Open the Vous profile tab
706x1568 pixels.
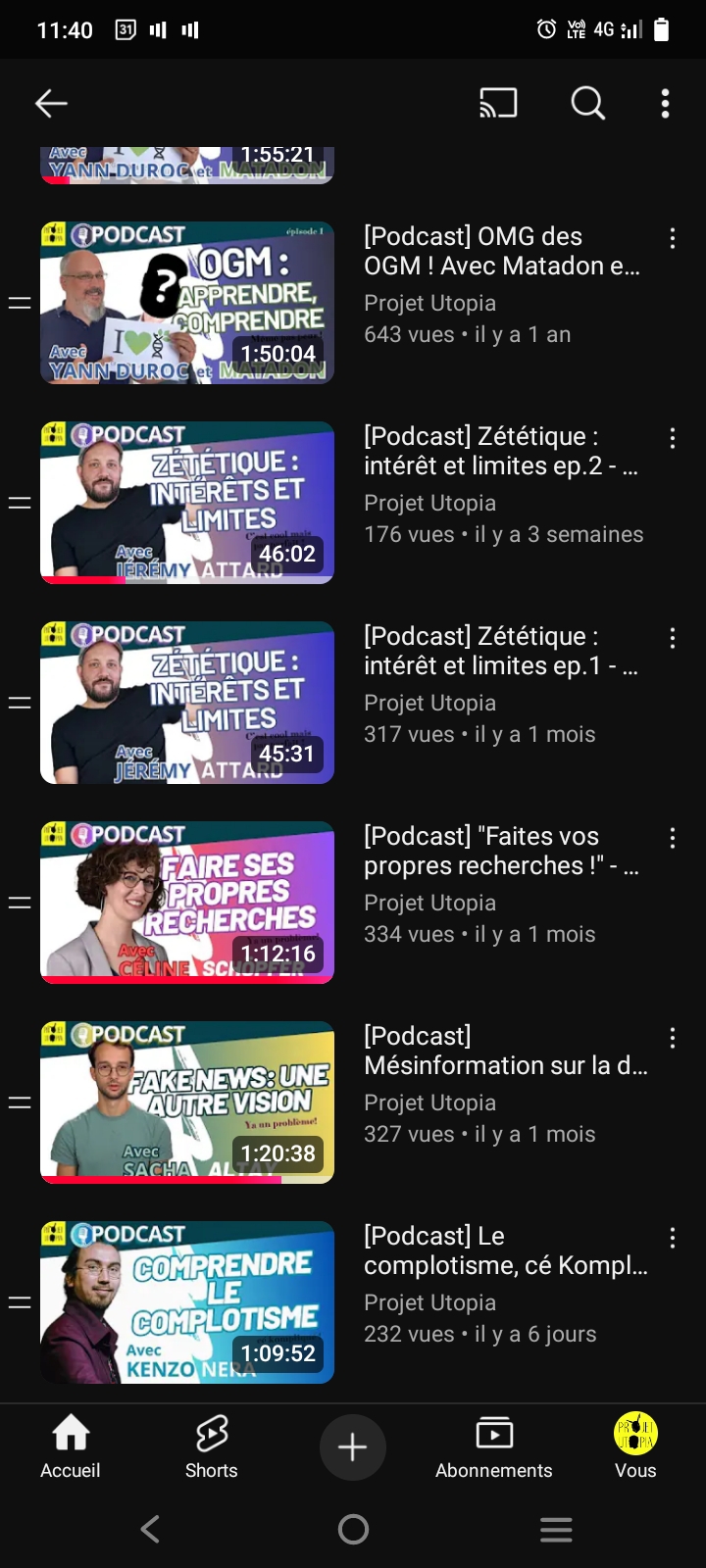635,1446
